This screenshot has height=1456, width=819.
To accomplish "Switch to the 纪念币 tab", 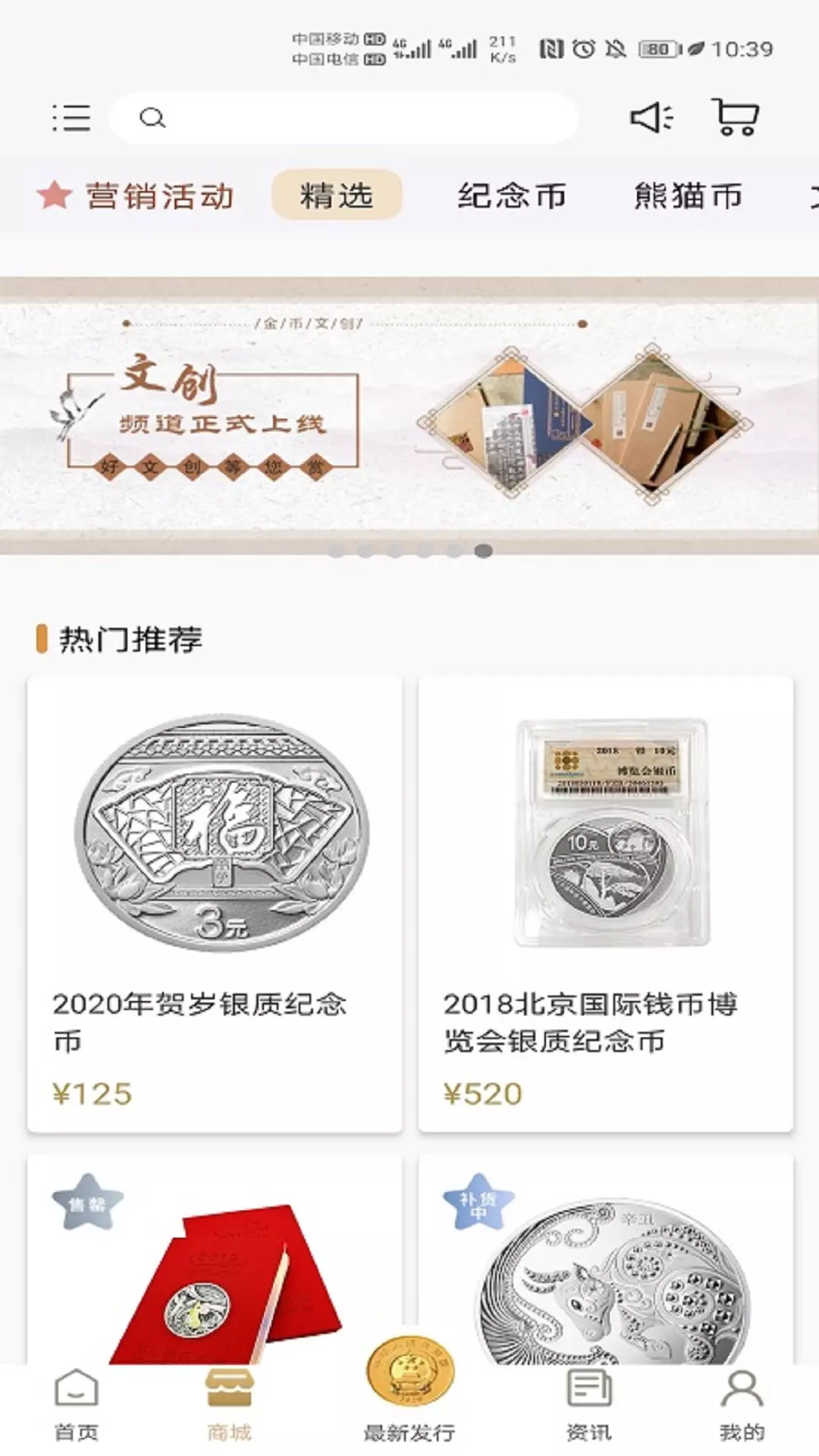I will [x=512, y=196].
